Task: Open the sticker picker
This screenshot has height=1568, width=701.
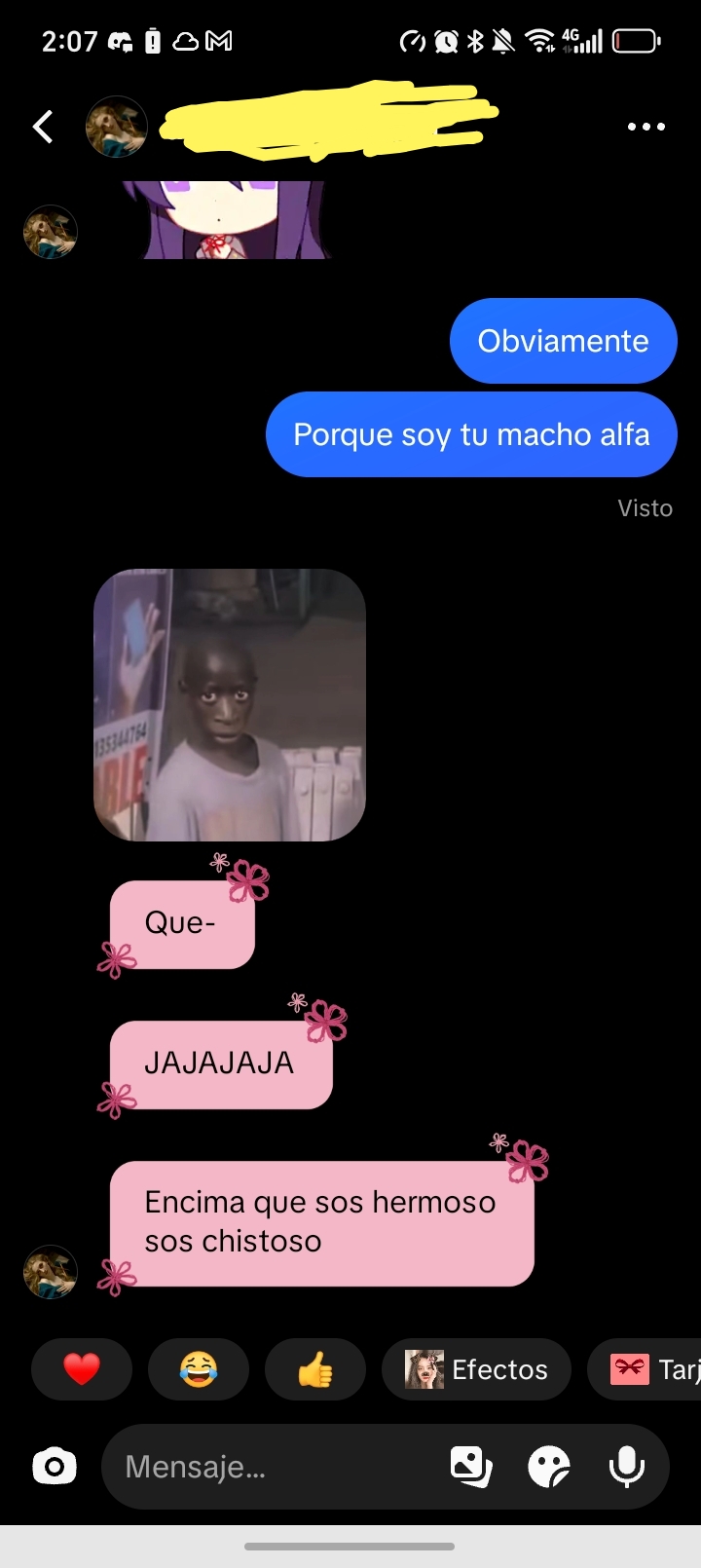Action: (x=549, y=1467)
